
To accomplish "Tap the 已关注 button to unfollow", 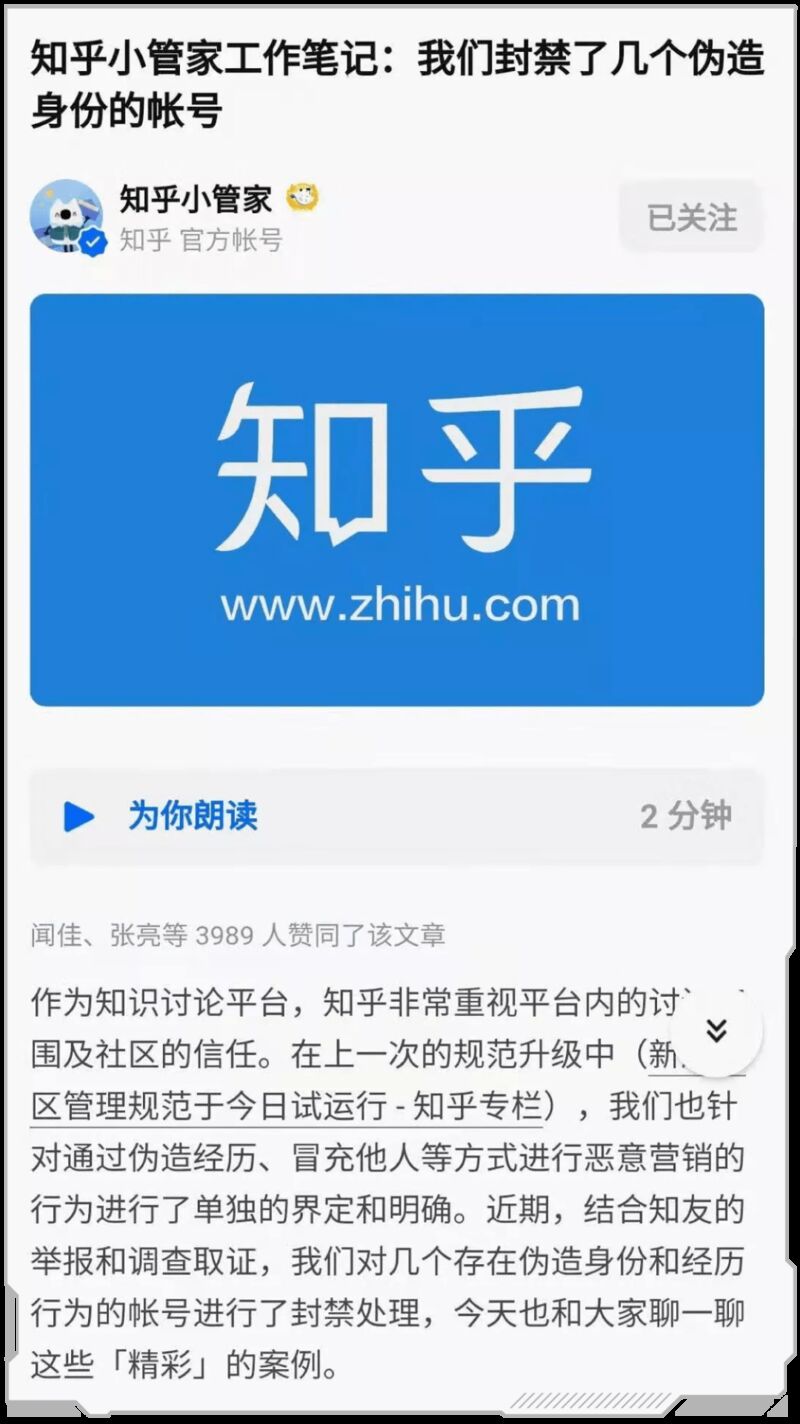I will tap(691, 217).
